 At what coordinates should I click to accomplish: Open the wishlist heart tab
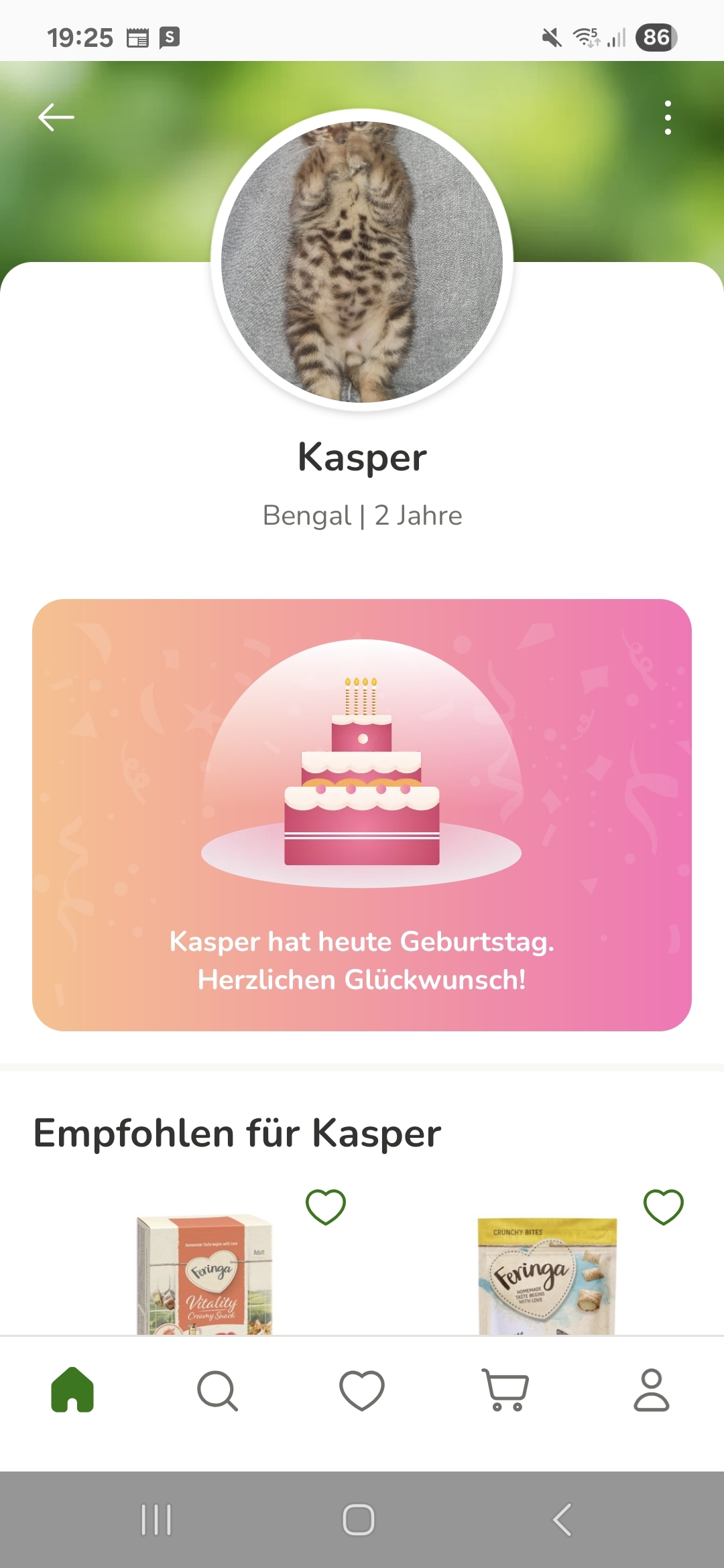coord(362,1390)
